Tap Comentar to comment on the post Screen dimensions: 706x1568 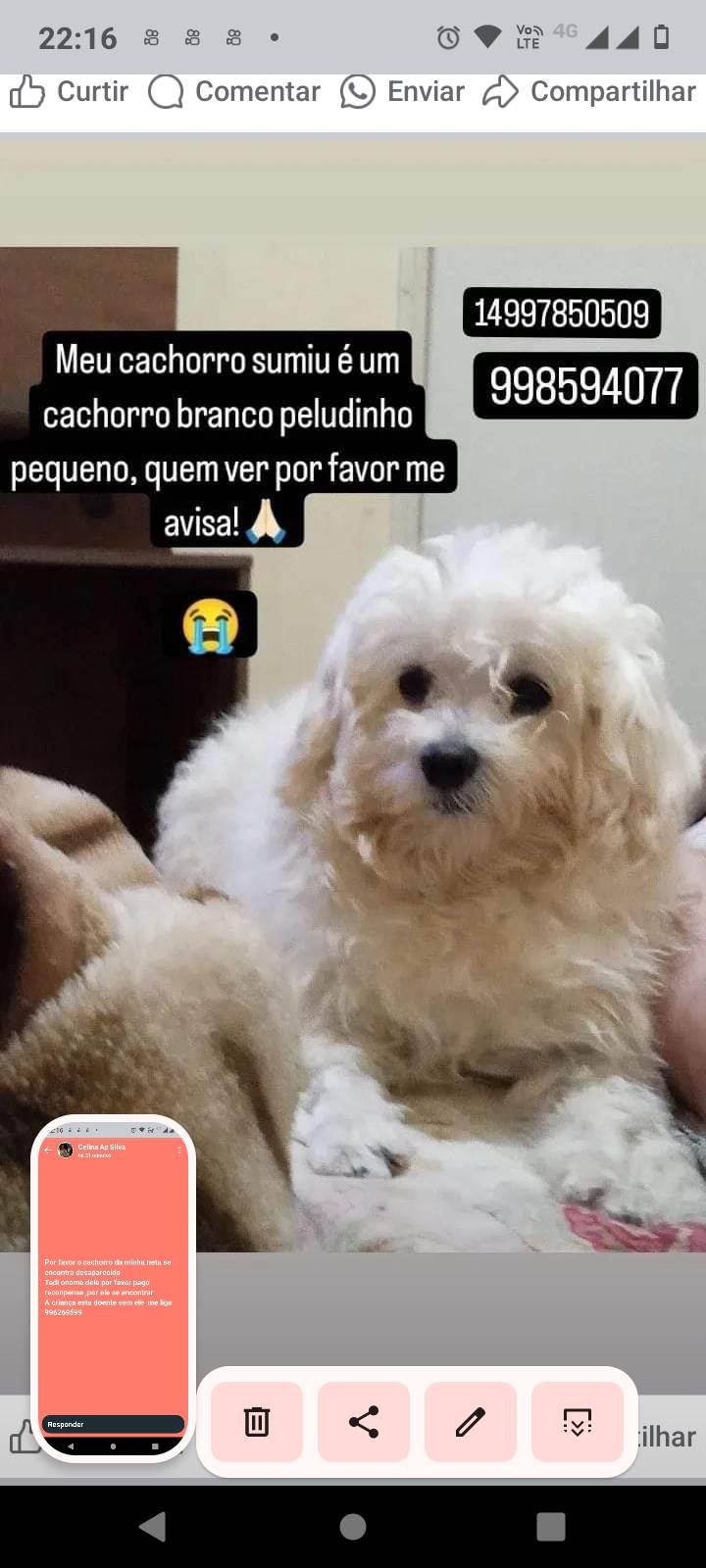234,92
